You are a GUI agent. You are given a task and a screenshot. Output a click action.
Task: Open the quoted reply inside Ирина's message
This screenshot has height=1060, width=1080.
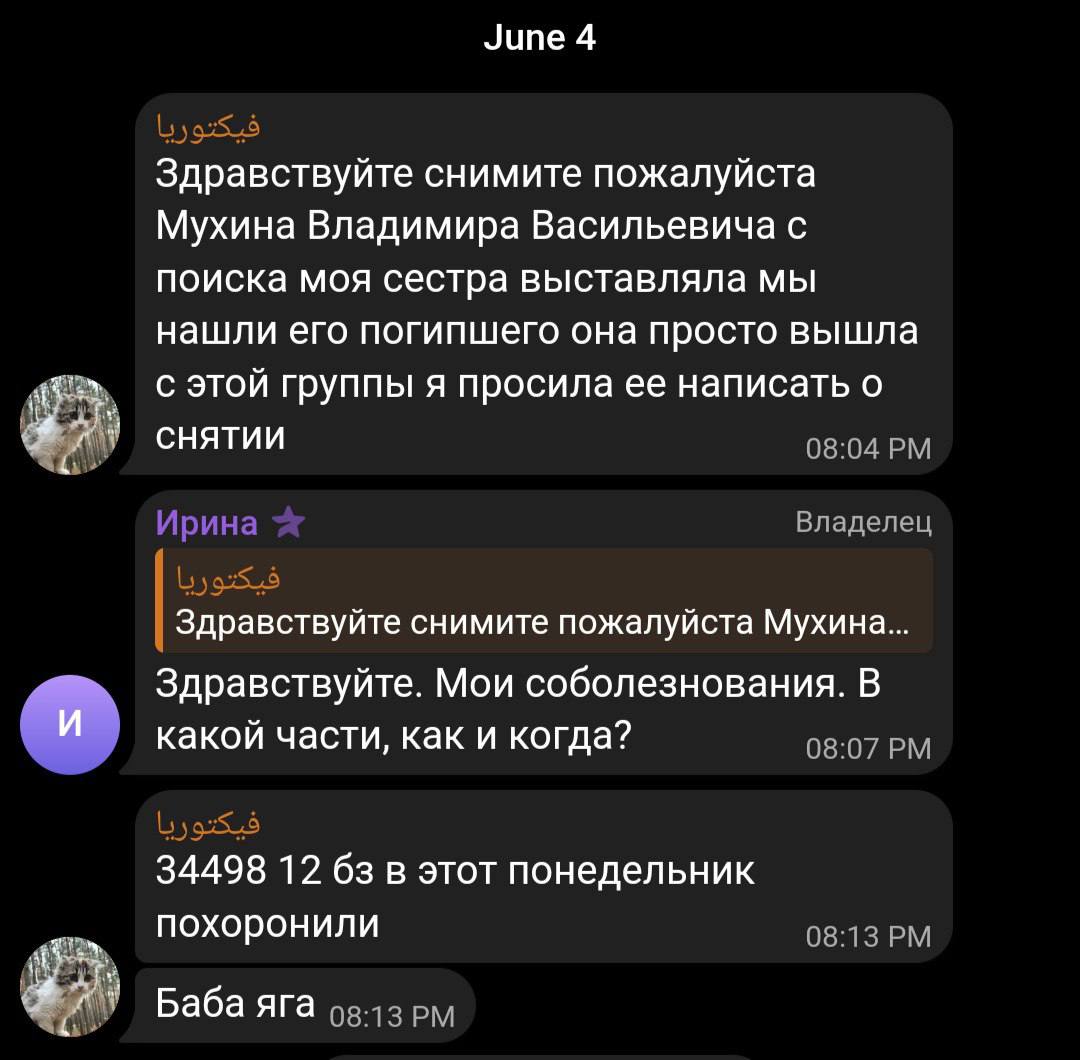(543, 601)
